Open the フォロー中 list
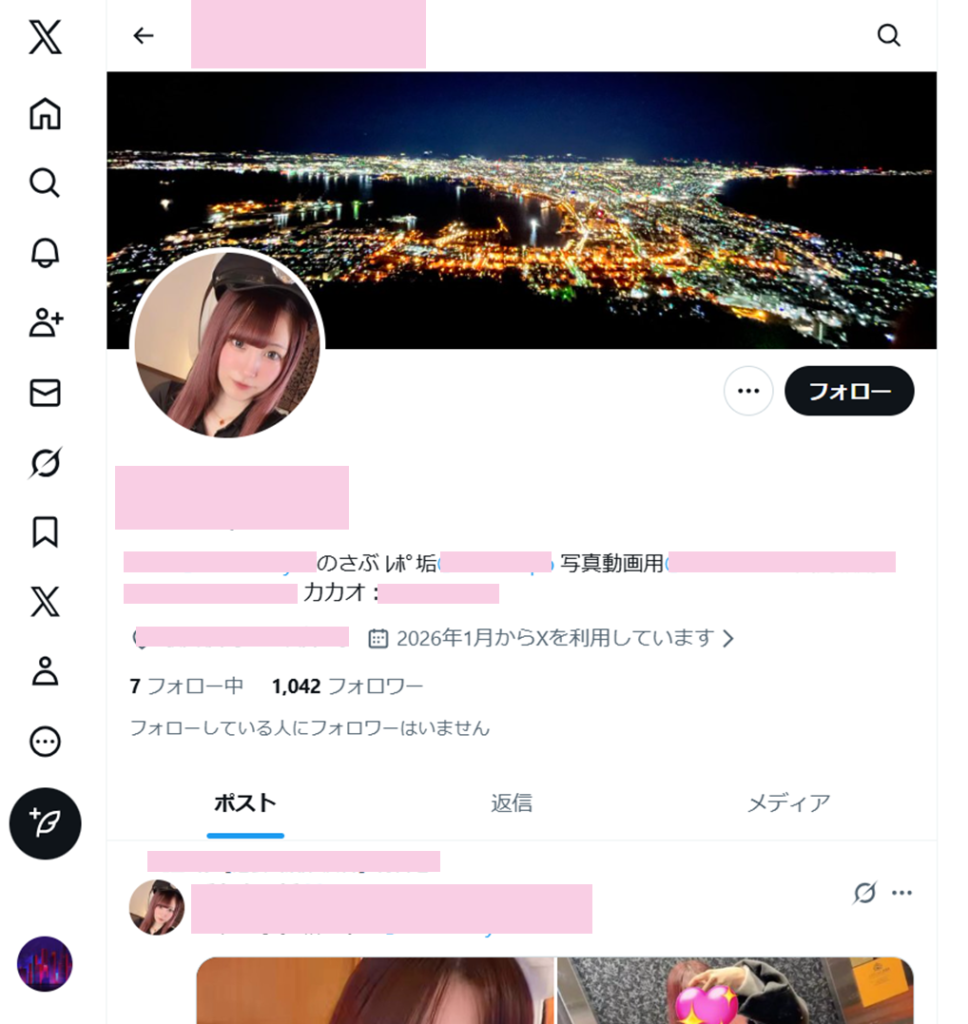The image size is (968, 1024). click(187, 687)
